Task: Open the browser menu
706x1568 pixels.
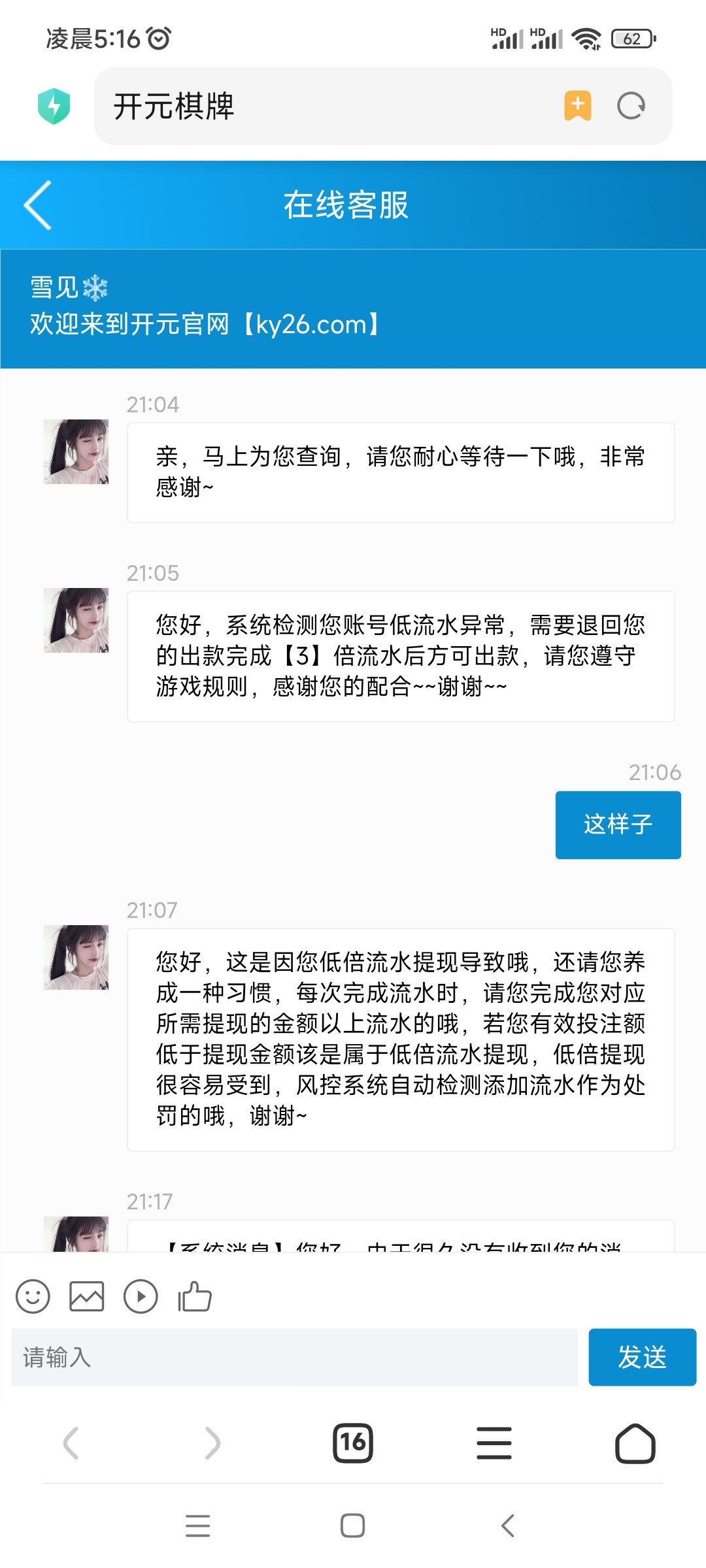Action: (494, 1443)
